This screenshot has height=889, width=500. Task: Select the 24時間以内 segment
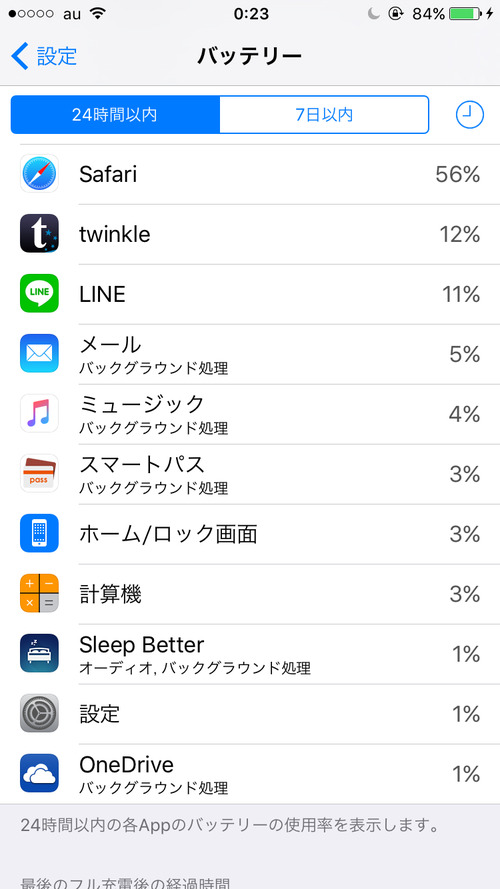(115, 115)
